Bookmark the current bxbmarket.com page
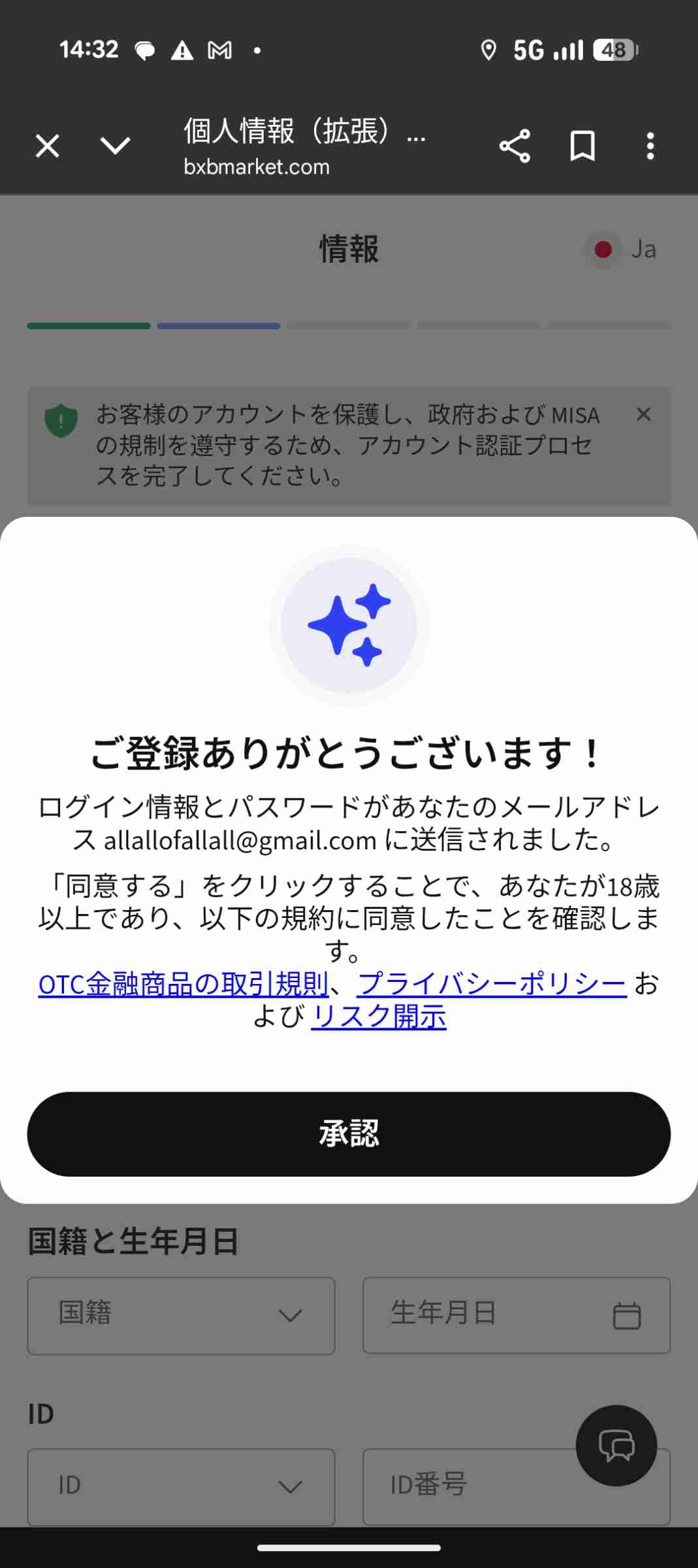 pyautogui.click(x=582, y=146)
